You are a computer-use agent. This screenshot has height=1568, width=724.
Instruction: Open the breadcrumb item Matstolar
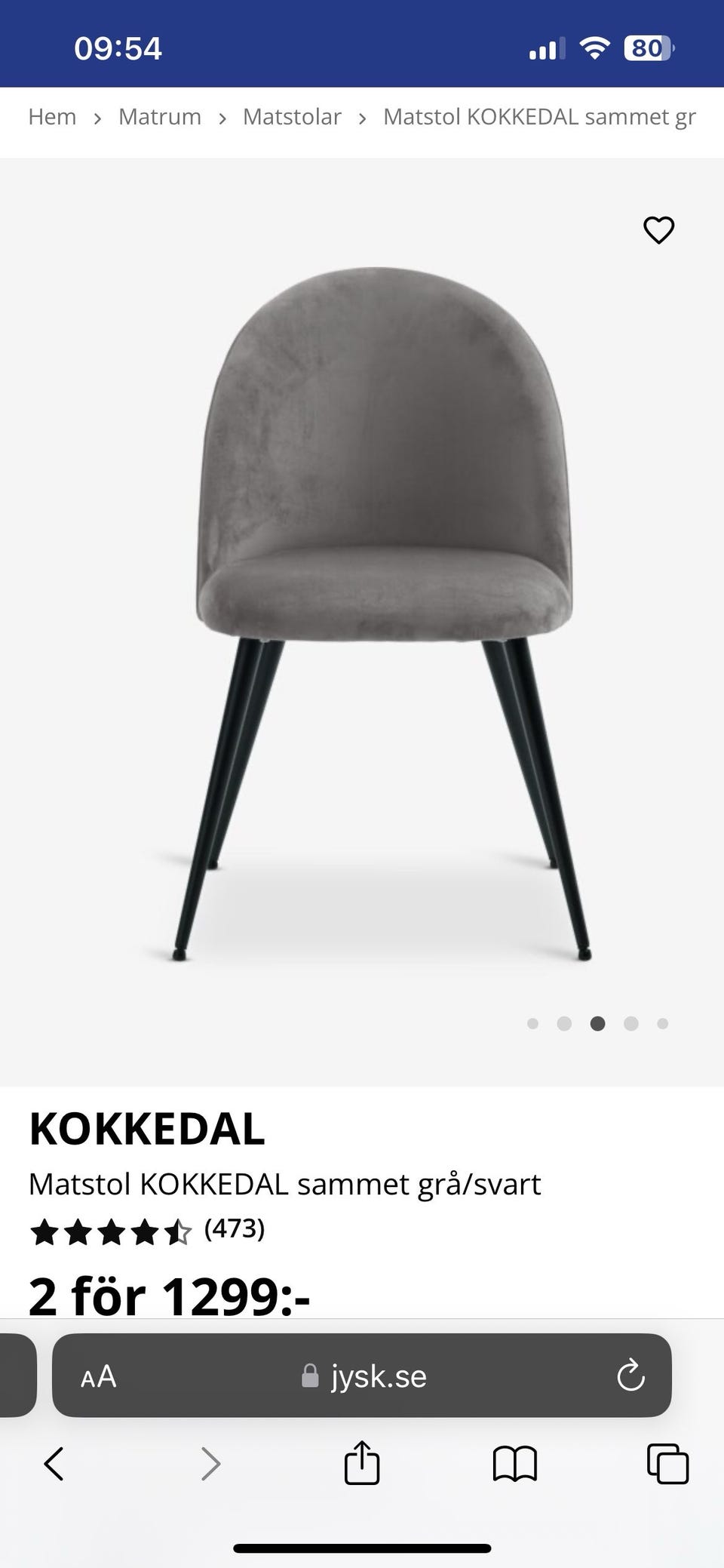293,116
